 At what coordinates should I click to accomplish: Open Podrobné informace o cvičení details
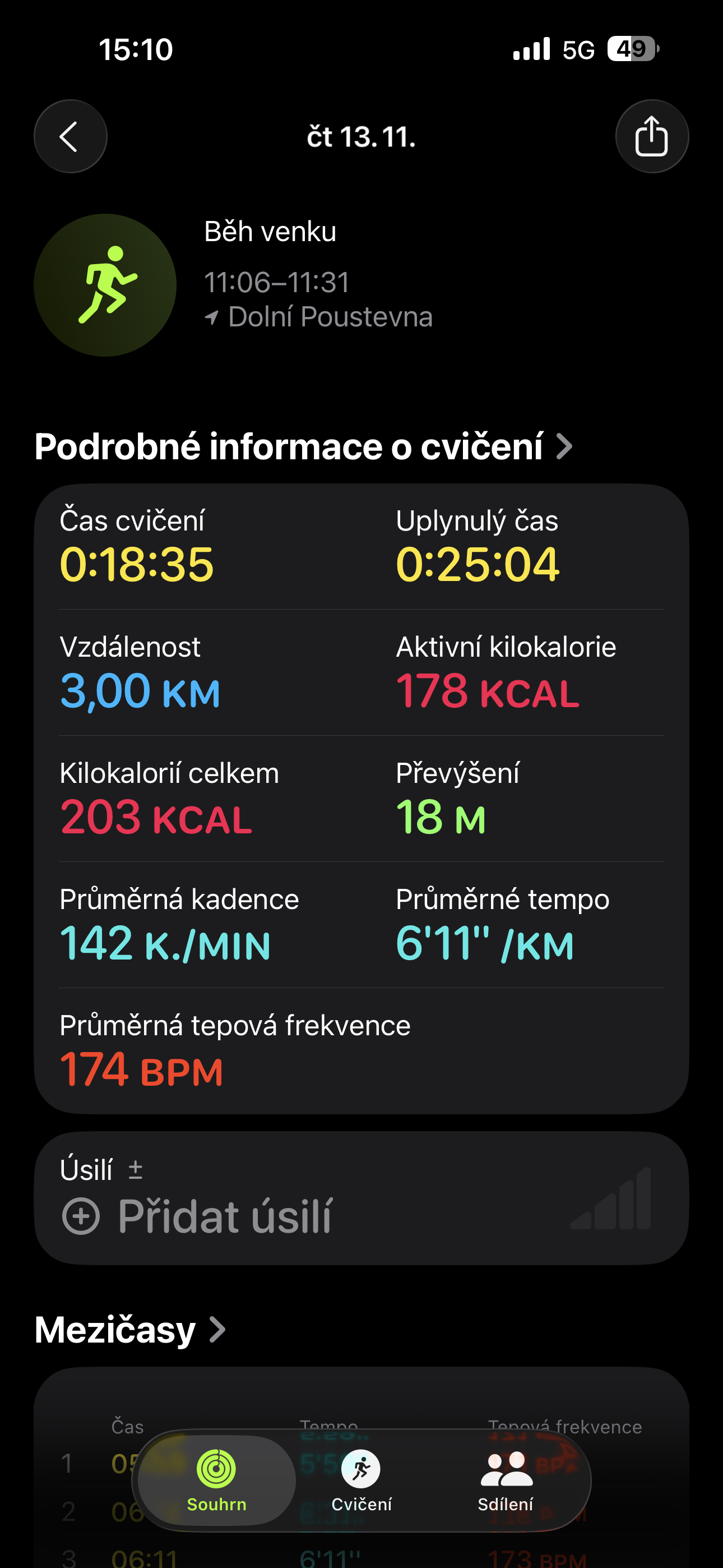303,447
